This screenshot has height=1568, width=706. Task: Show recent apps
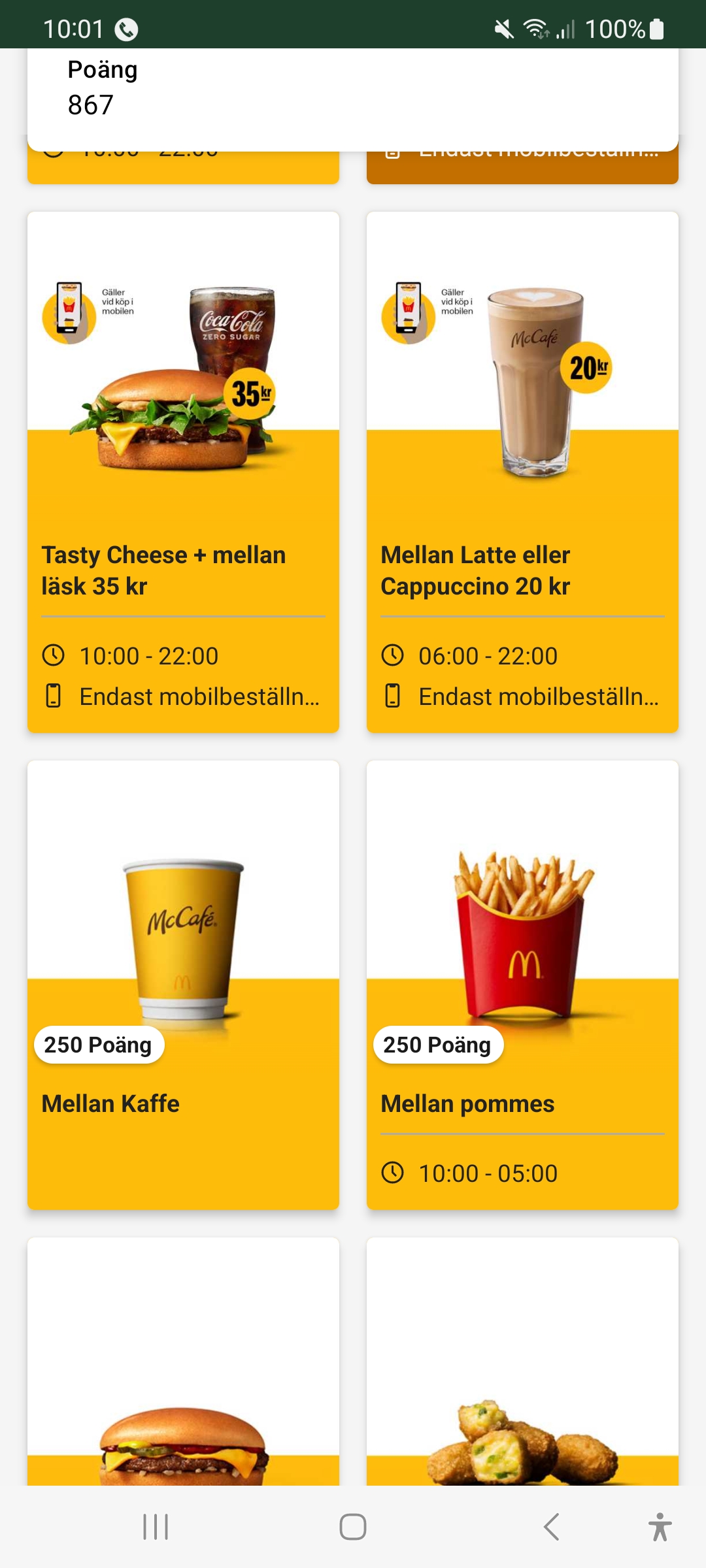pos(156,1527)
